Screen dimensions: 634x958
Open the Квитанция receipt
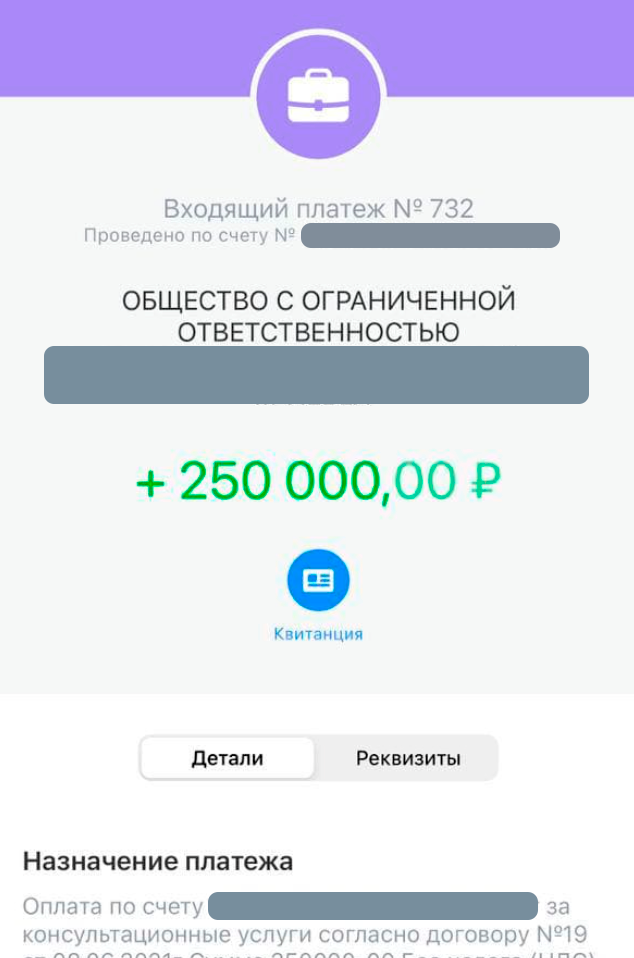[x=318, y=581]
